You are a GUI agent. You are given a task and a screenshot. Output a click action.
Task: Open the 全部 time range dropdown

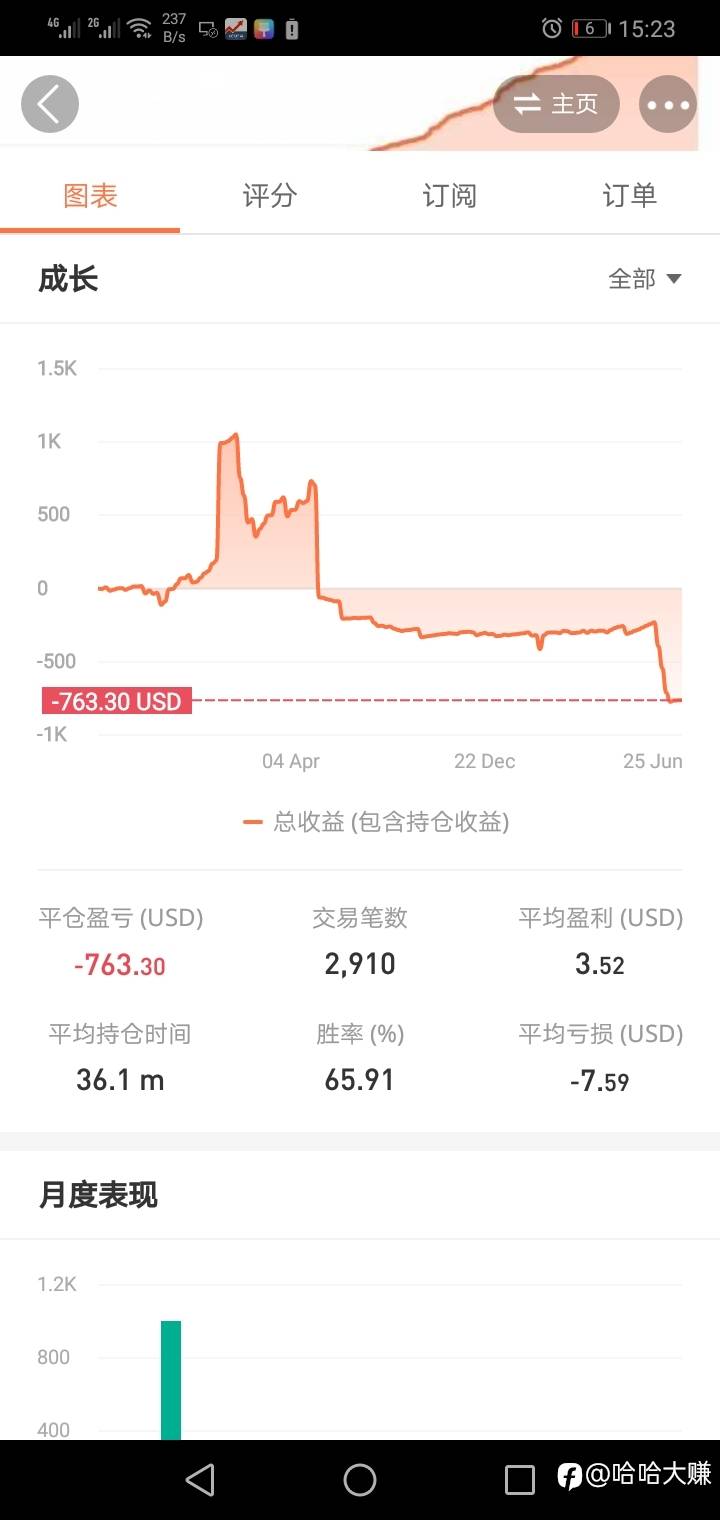(645, 279)
